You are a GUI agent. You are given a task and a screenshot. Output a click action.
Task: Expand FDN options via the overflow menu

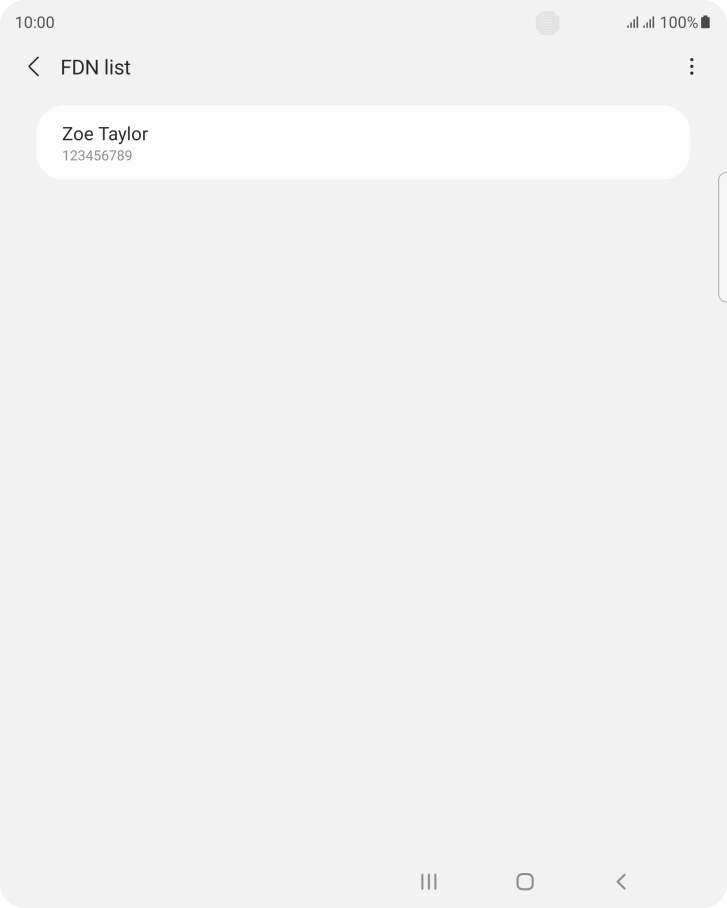click(691, 67)
